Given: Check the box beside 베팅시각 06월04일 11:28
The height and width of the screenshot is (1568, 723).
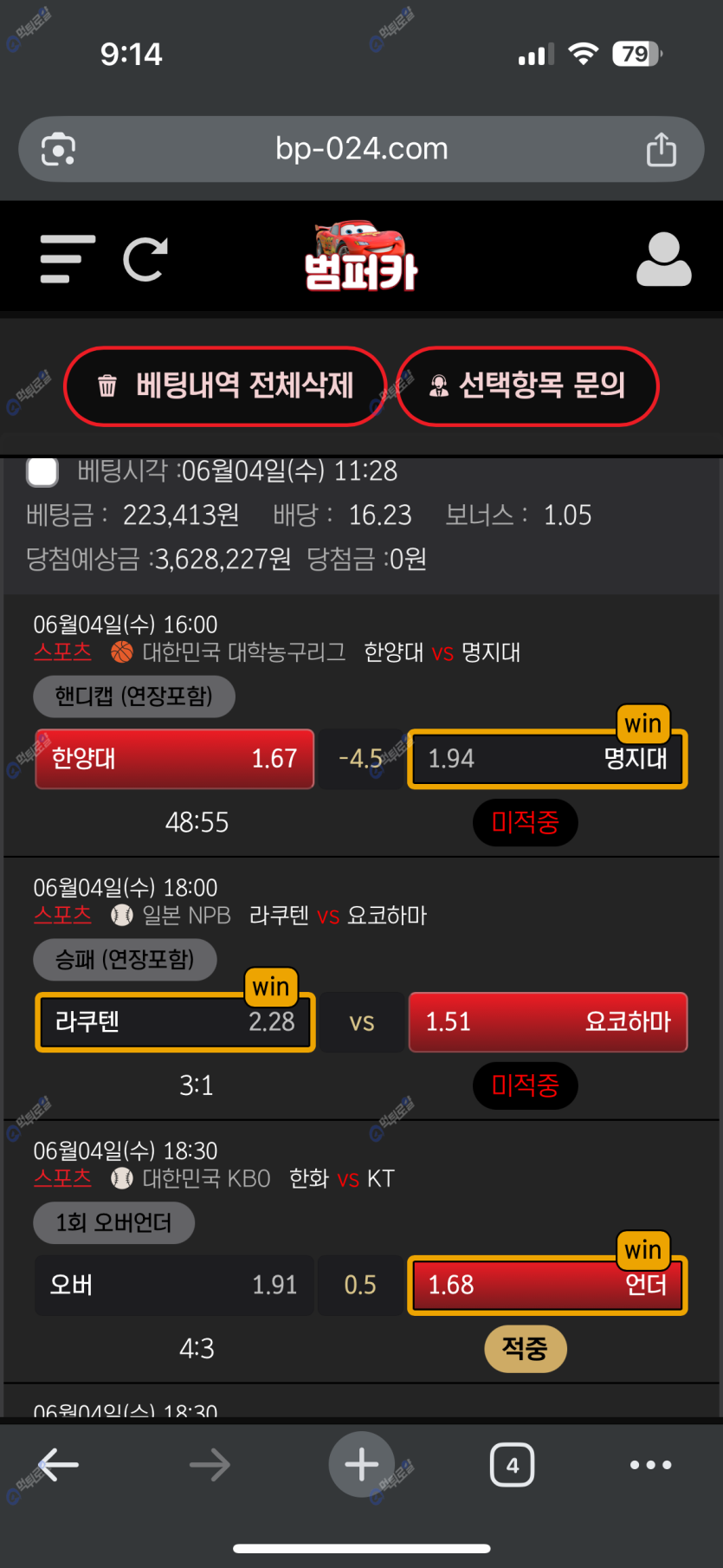Looking at the screenshot, I should click(42, 472).
